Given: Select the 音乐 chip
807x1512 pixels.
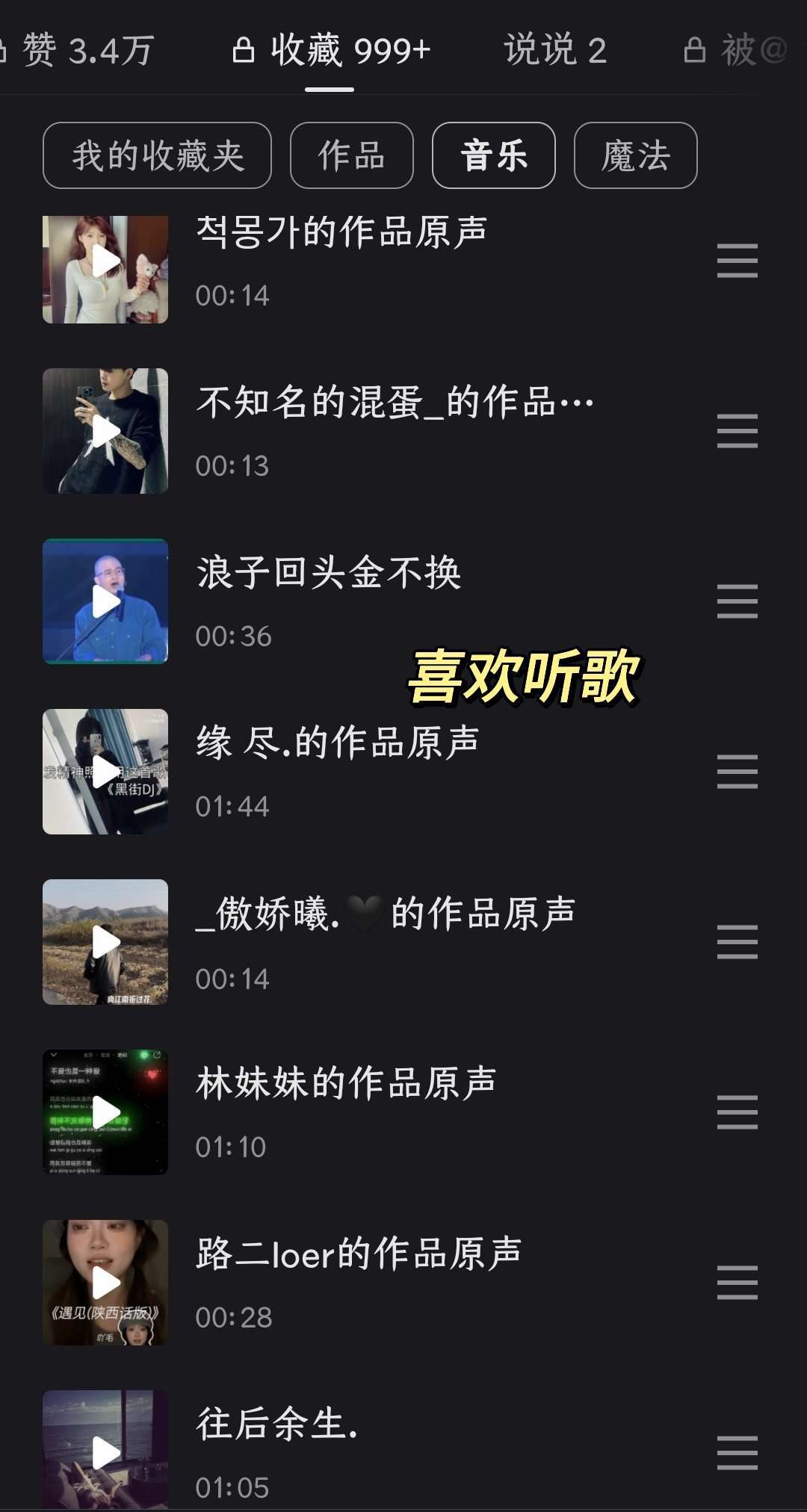Looking at the screenshot, I should tap(493, 155).
